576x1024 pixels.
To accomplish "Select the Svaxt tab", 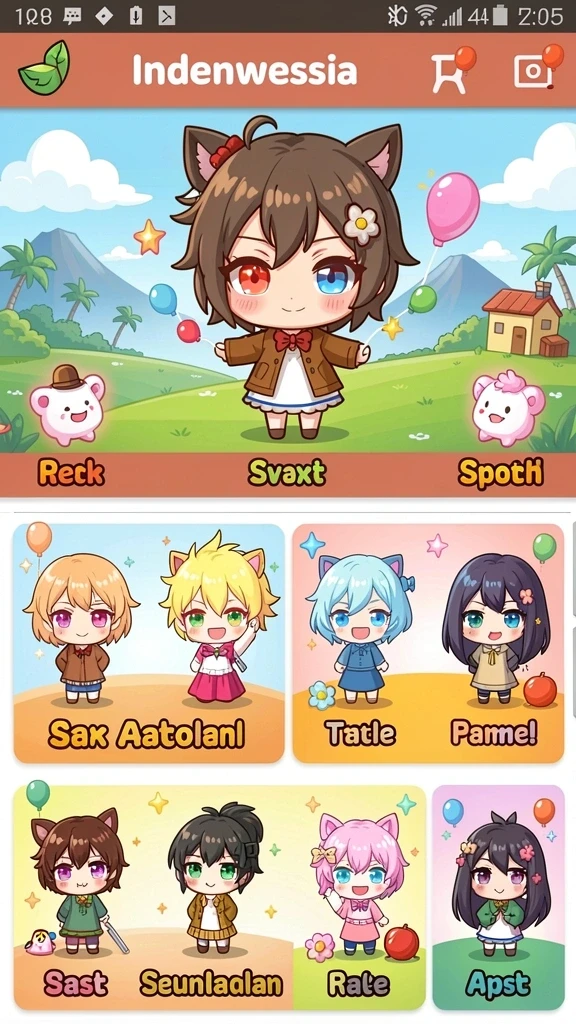I will (287, 473).
